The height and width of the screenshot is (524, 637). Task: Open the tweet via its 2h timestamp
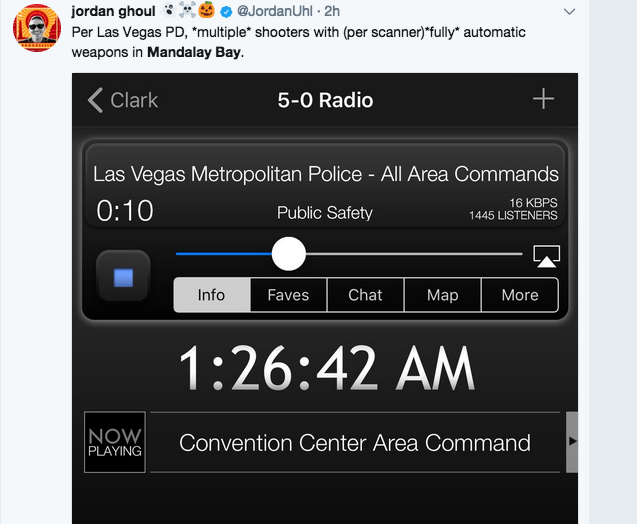(x=332, y=11)
